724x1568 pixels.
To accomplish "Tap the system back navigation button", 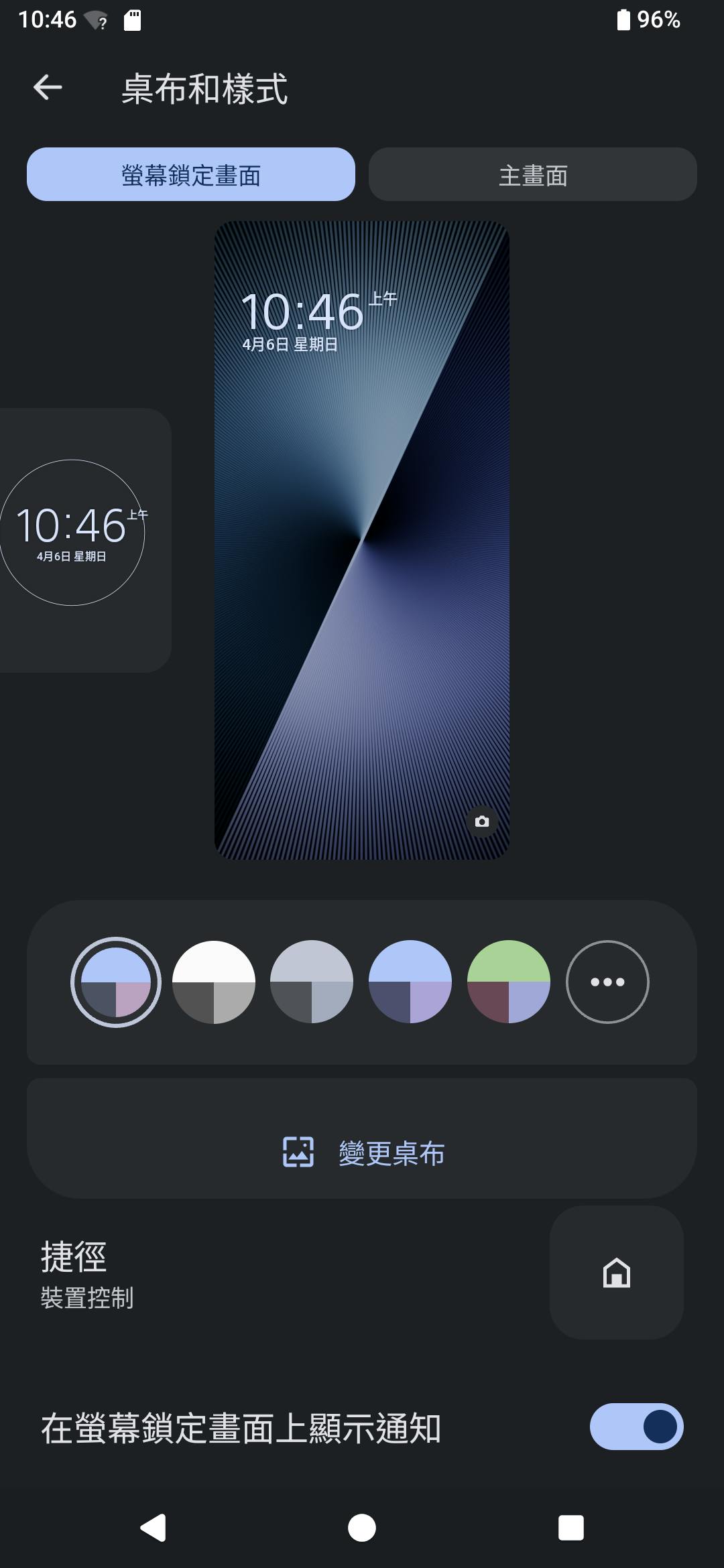I will click(154, 1528).
